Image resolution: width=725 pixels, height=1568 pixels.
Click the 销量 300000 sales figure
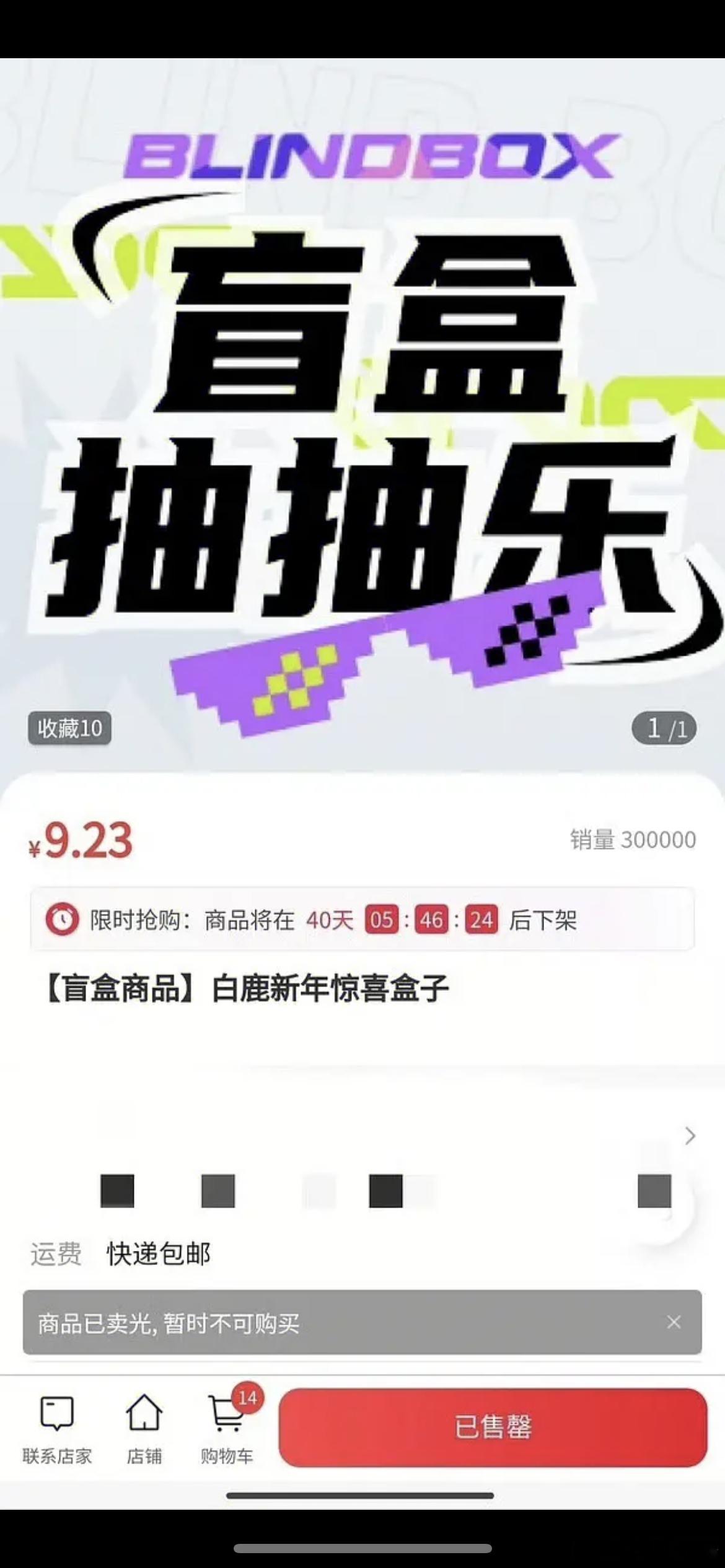point(633,840)
